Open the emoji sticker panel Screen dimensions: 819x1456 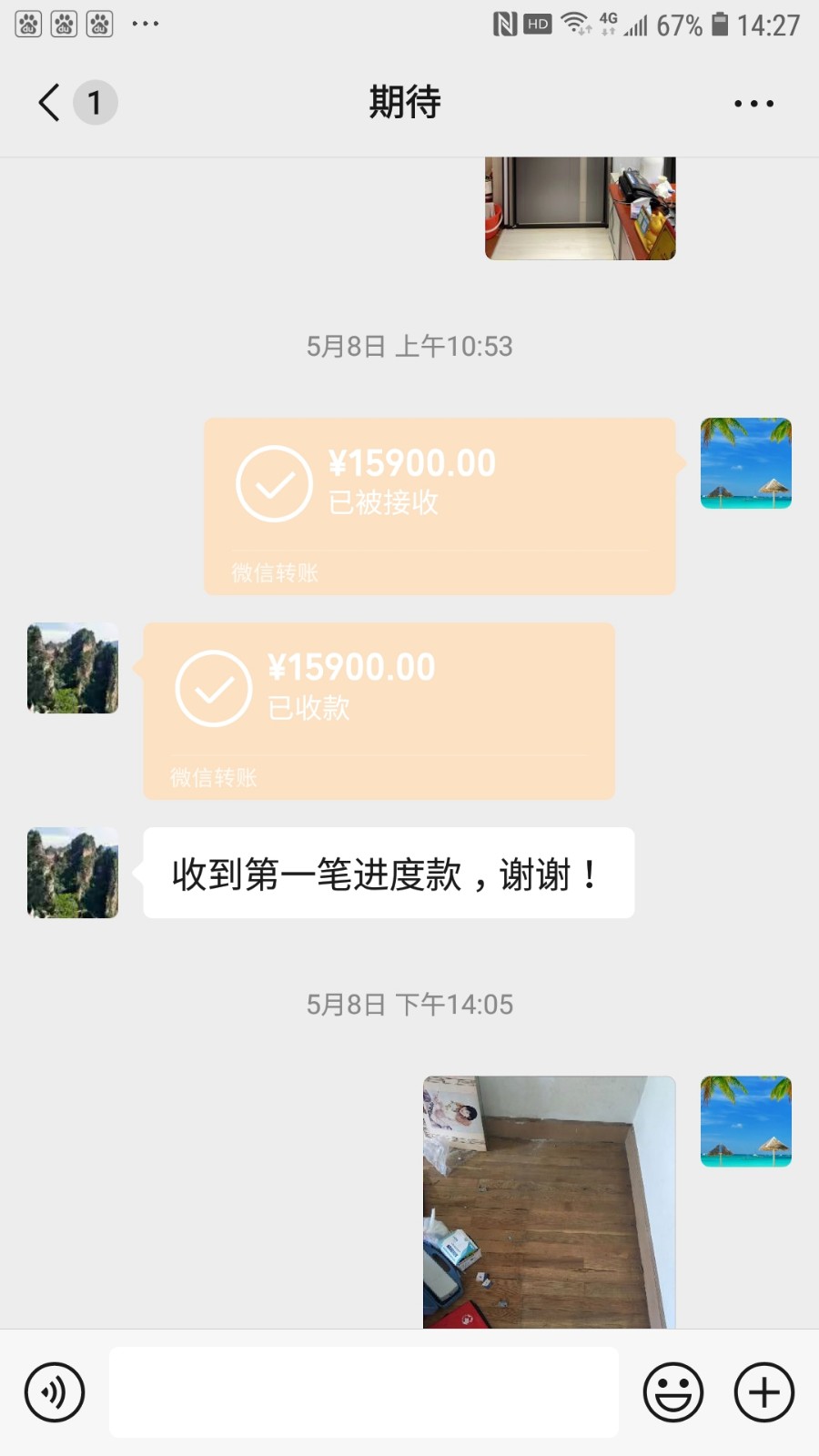[x=673, y=1392]
